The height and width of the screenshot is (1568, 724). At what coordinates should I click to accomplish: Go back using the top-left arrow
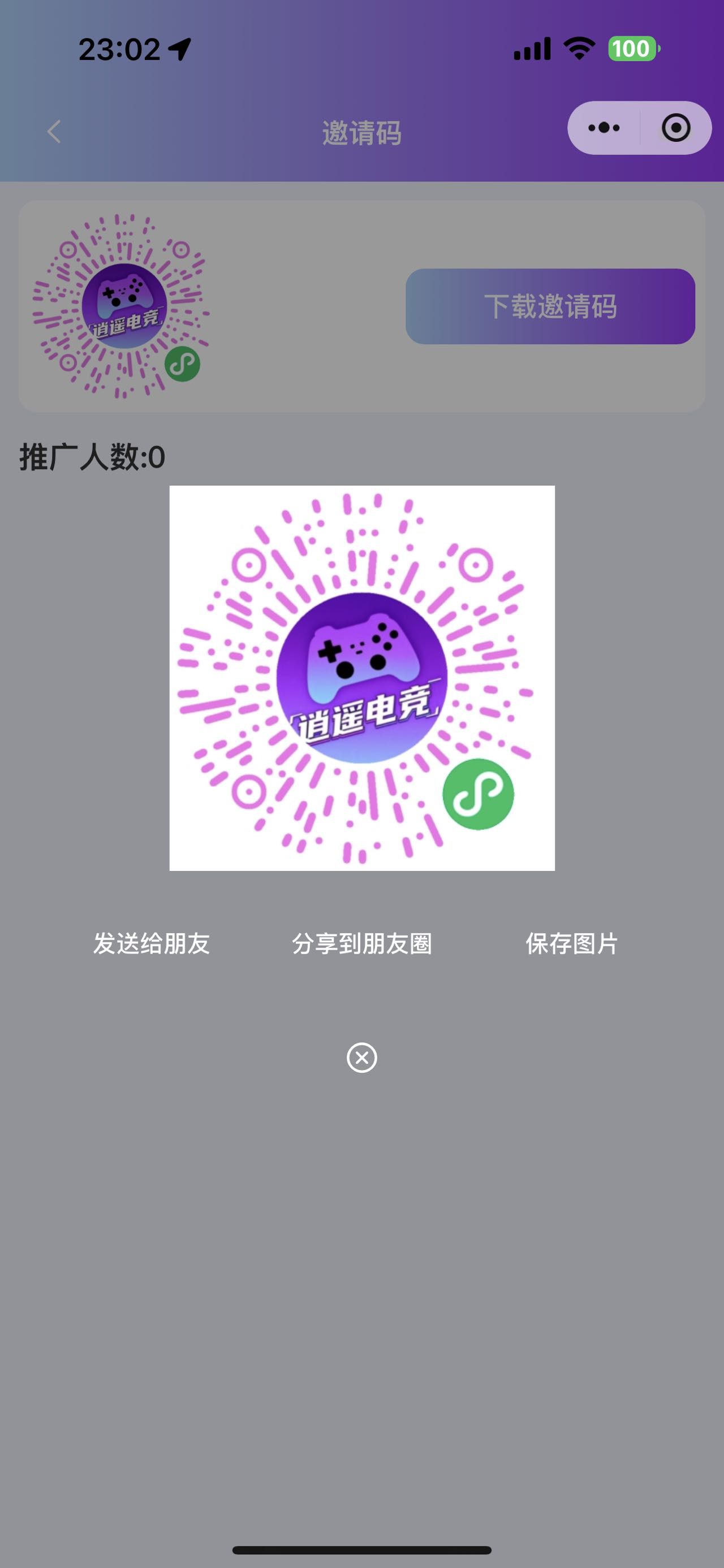pyautogui.click(x=54, y=132)
